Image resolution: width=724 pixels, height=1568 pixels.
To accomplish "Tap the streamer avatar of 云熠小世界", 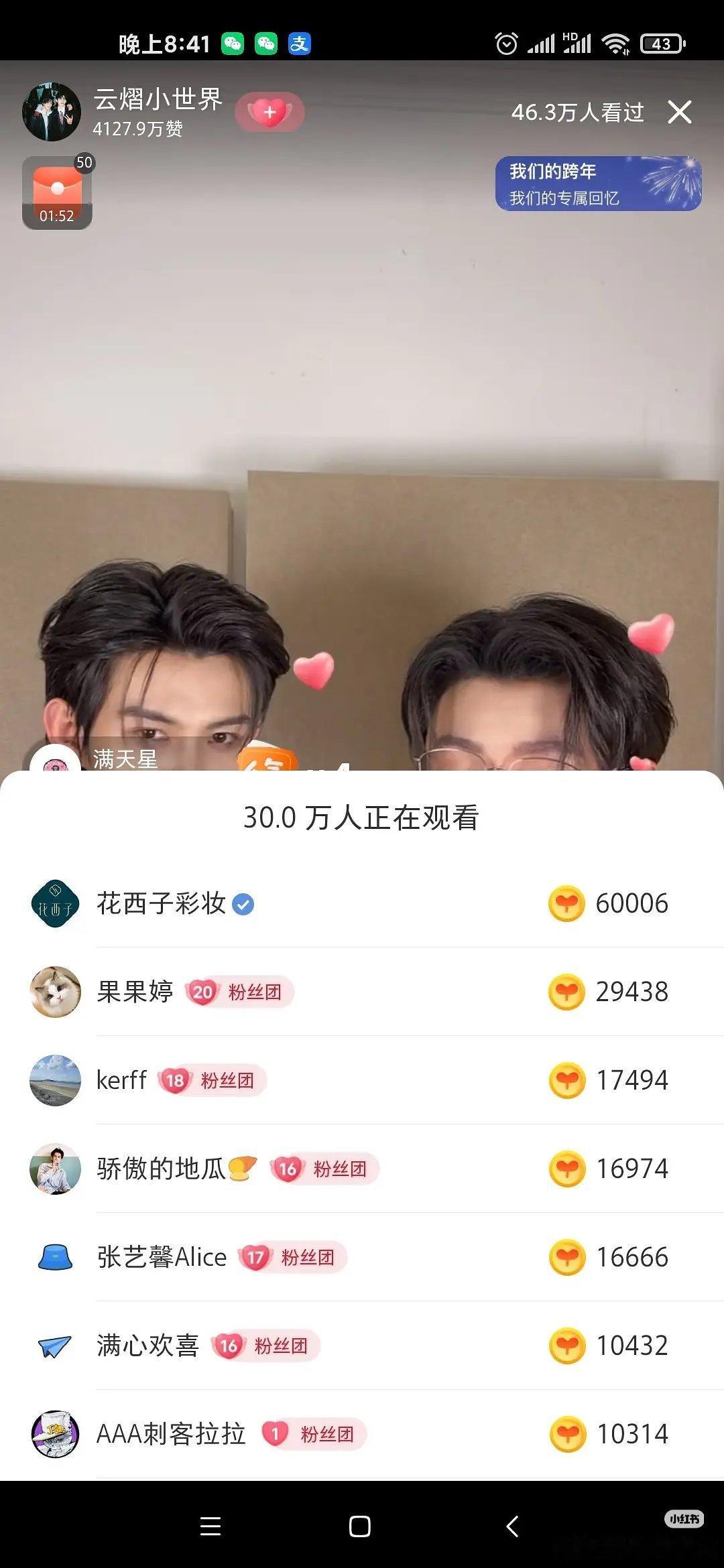I will coord(52,111).
